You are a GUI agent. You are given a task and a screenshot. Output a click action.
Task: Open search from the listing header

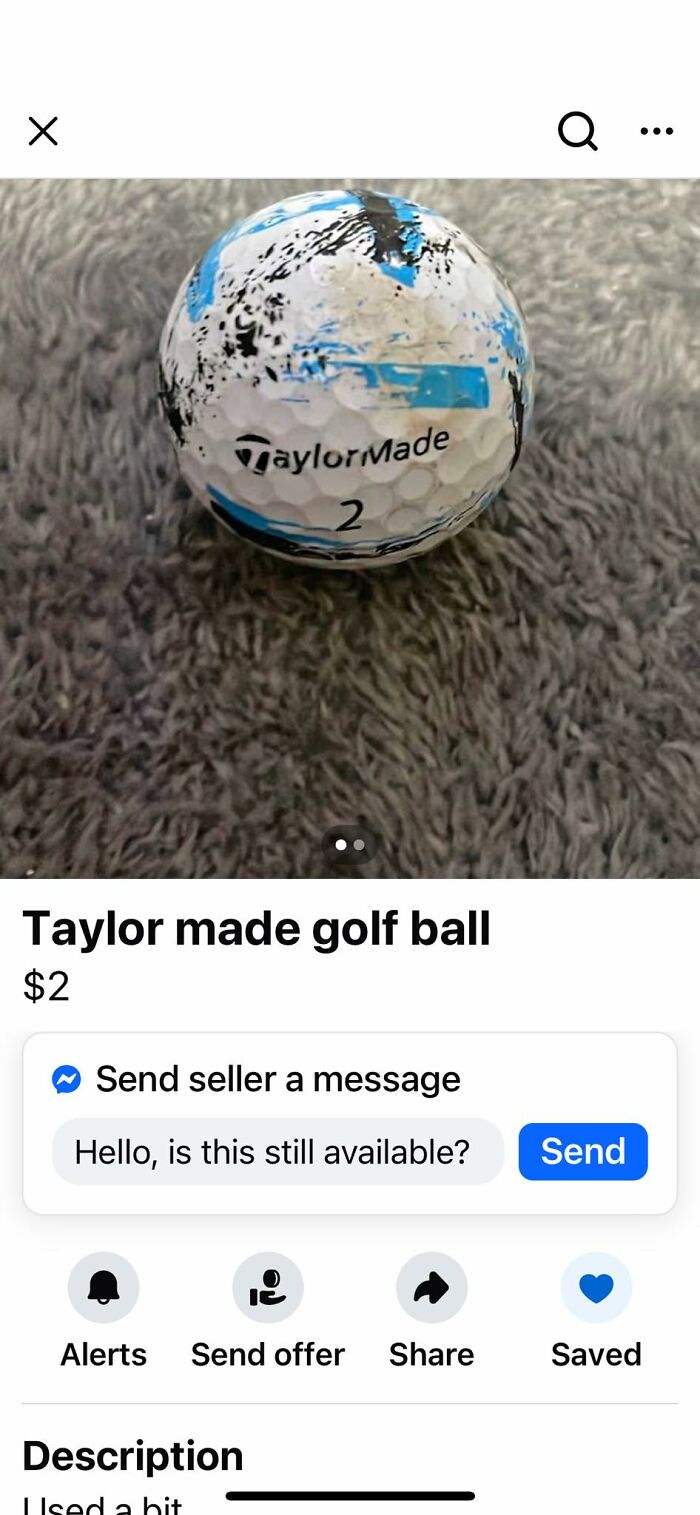[x=577, y=131]
